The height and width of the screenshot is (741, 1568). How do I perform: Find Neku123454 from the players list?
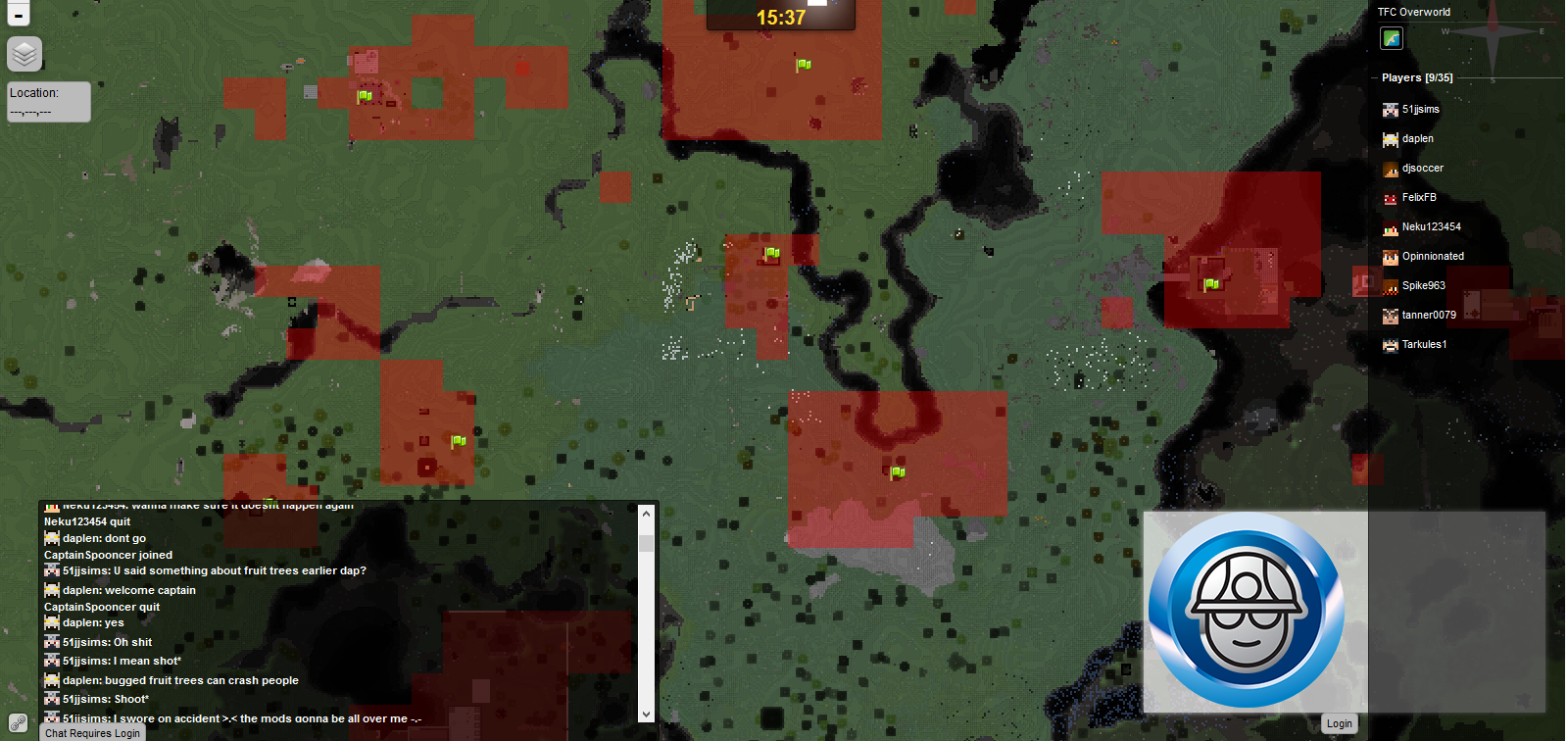tap(1431, 227)
